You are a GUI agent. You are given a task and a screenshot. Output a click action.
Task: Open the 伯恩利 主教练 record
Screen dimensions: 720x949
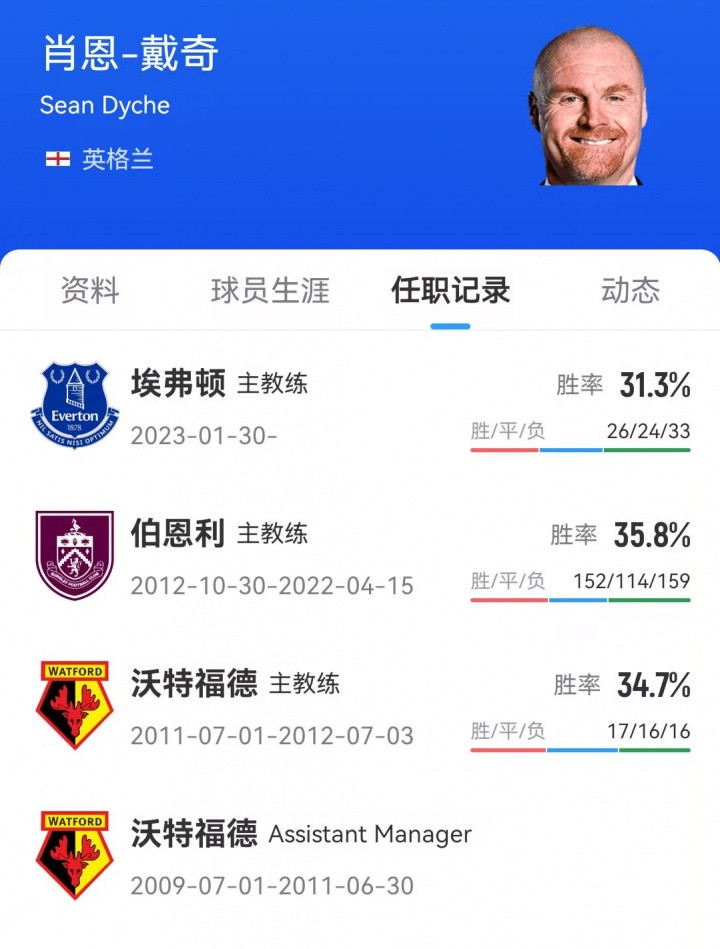tap(360, 556)
